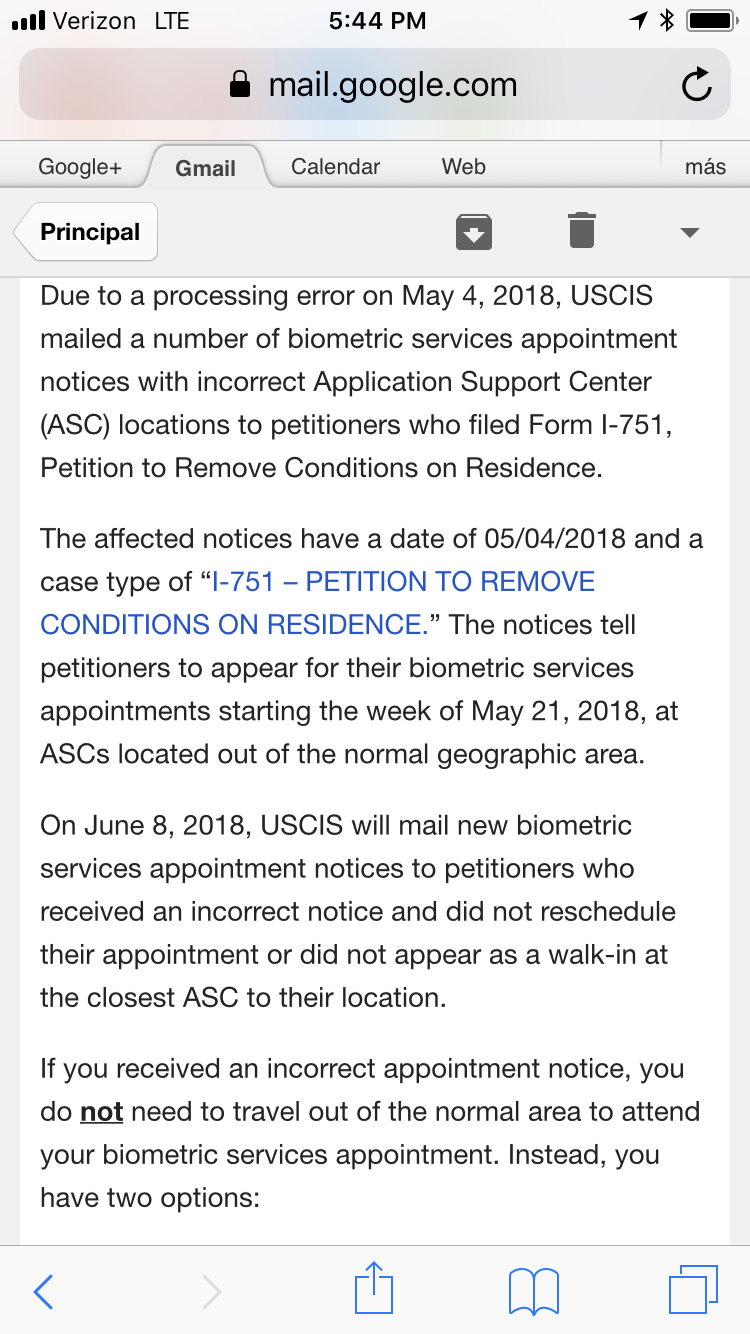Show open Safari tabs
The width and height of the screenshot is (750, 1334).
click(693, 1290)
